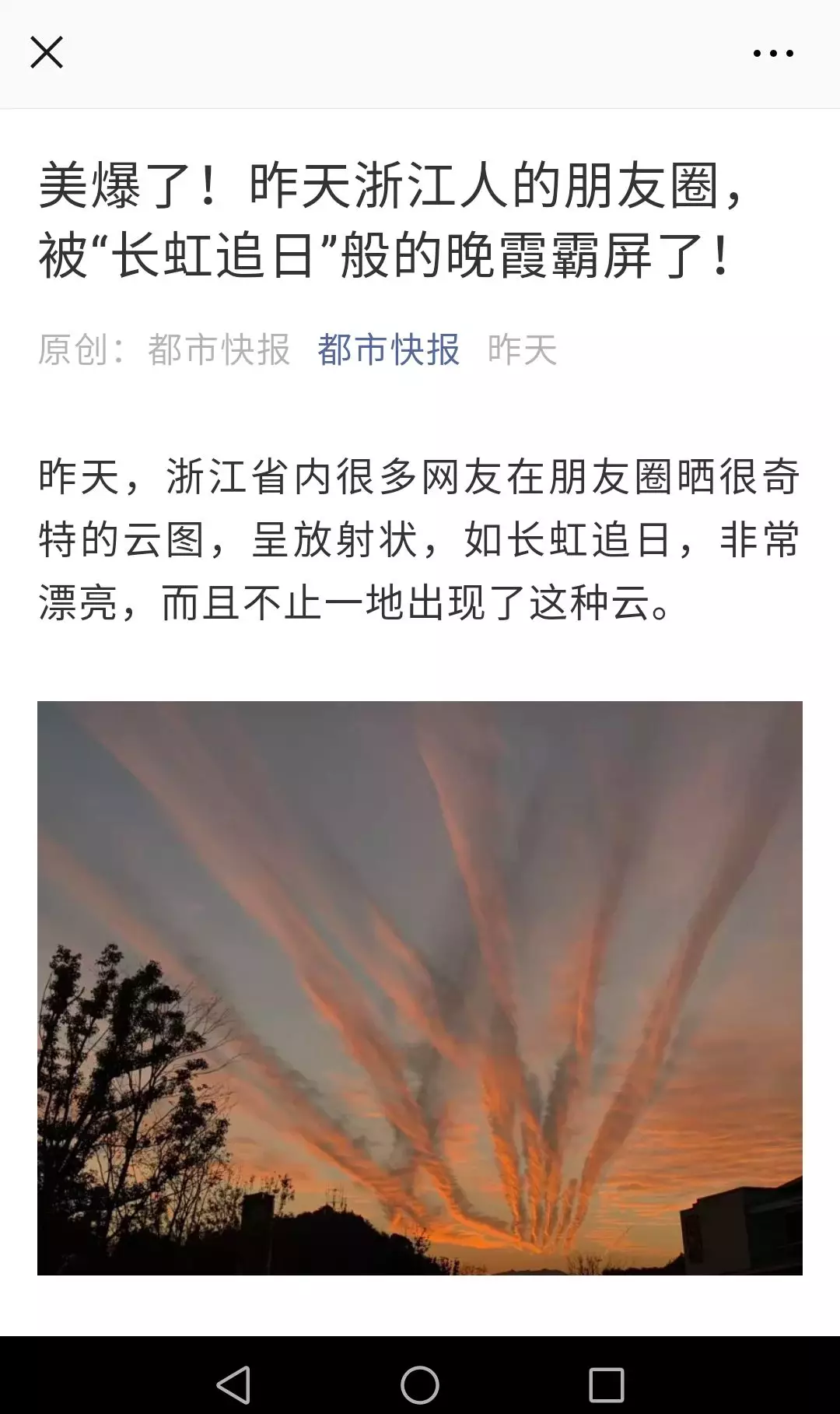This screenshot has height=1414, width=840.
Task: Close the article with the X icon
Action: [45, 52]
